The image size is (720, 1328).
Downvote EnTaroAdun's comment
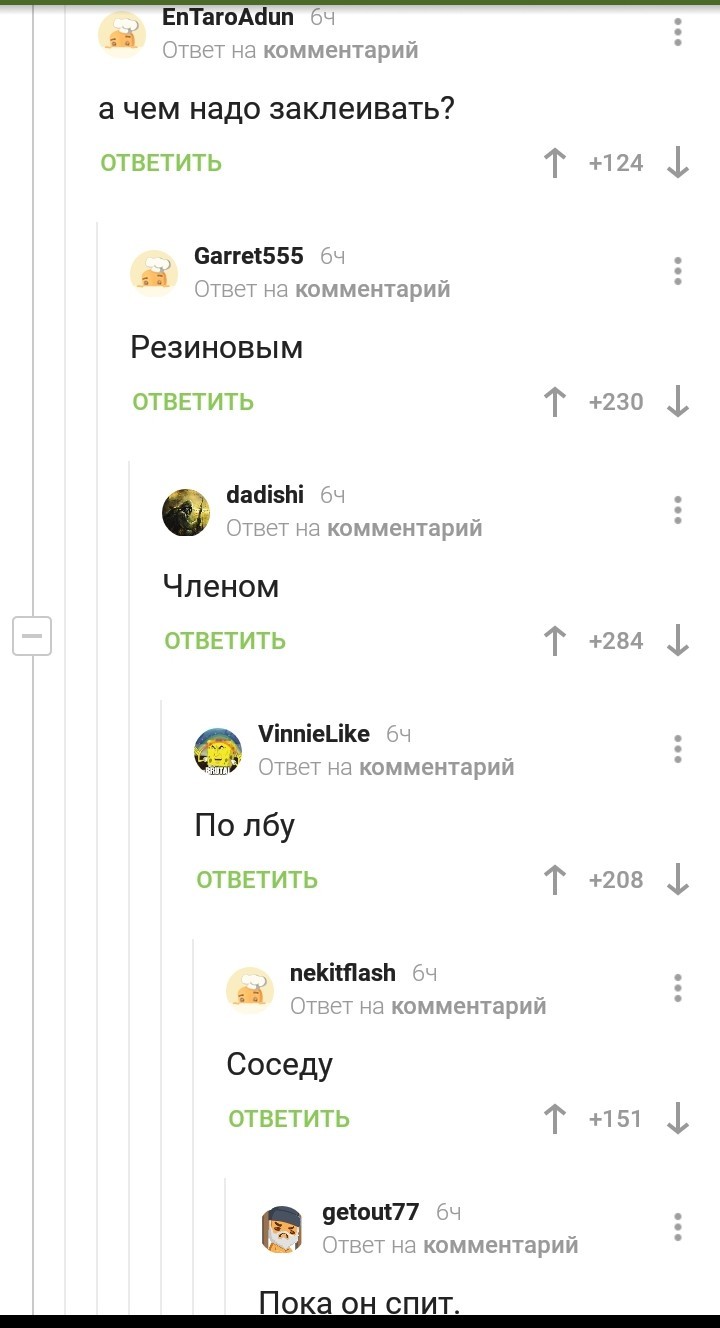(678, 163)
